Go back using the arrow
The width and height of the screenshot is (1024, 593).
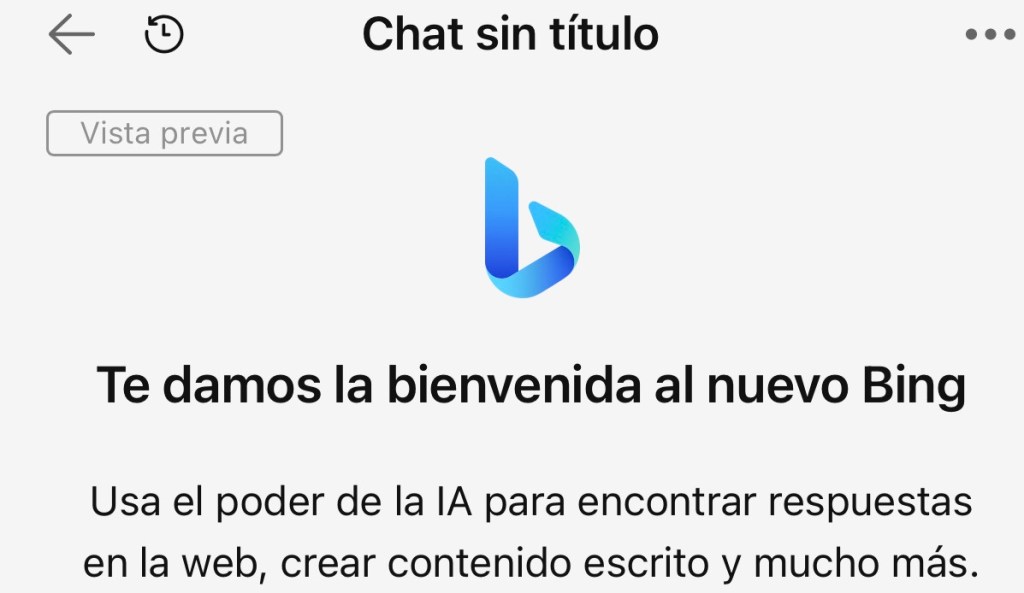71,35
